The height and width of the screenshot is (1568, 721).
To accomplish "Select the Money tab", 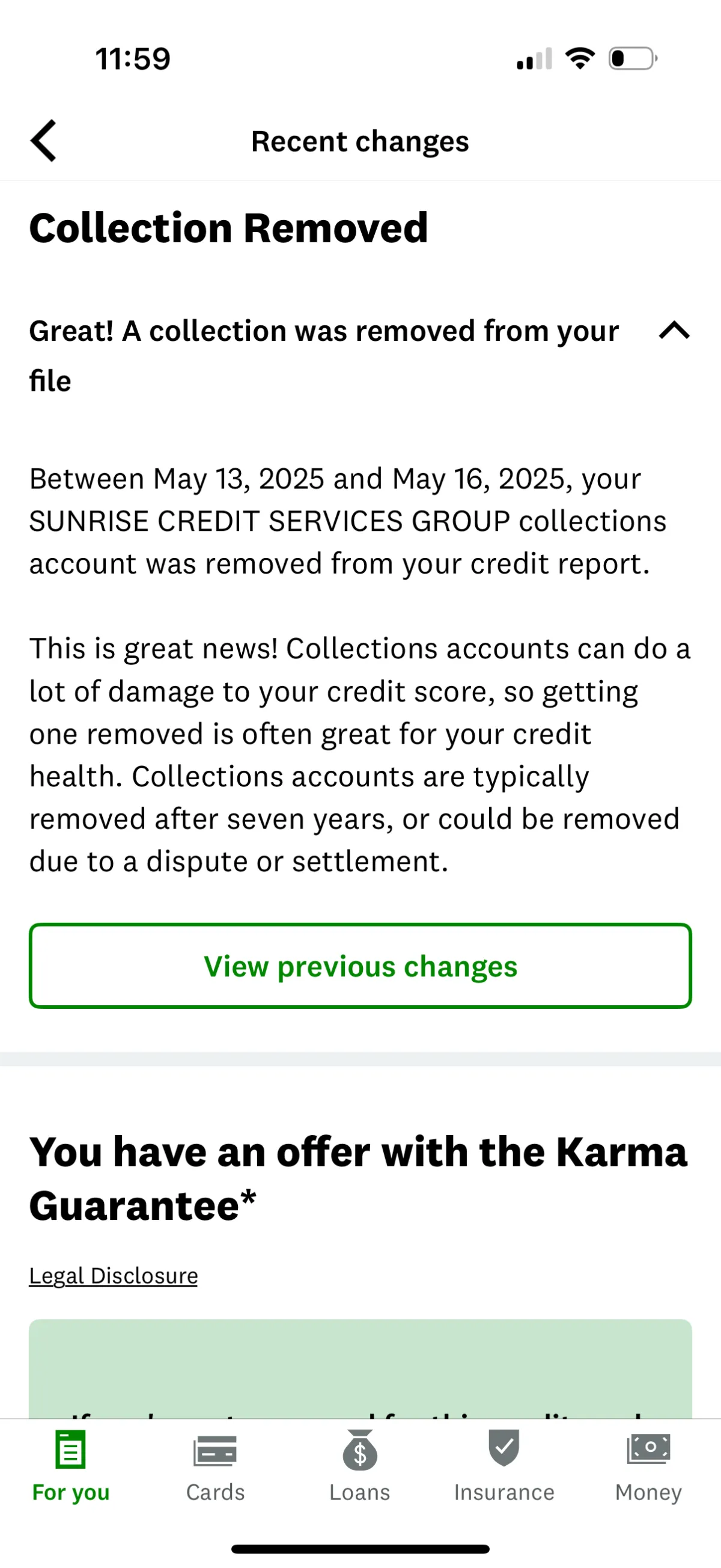I will tap(648, 1467).
